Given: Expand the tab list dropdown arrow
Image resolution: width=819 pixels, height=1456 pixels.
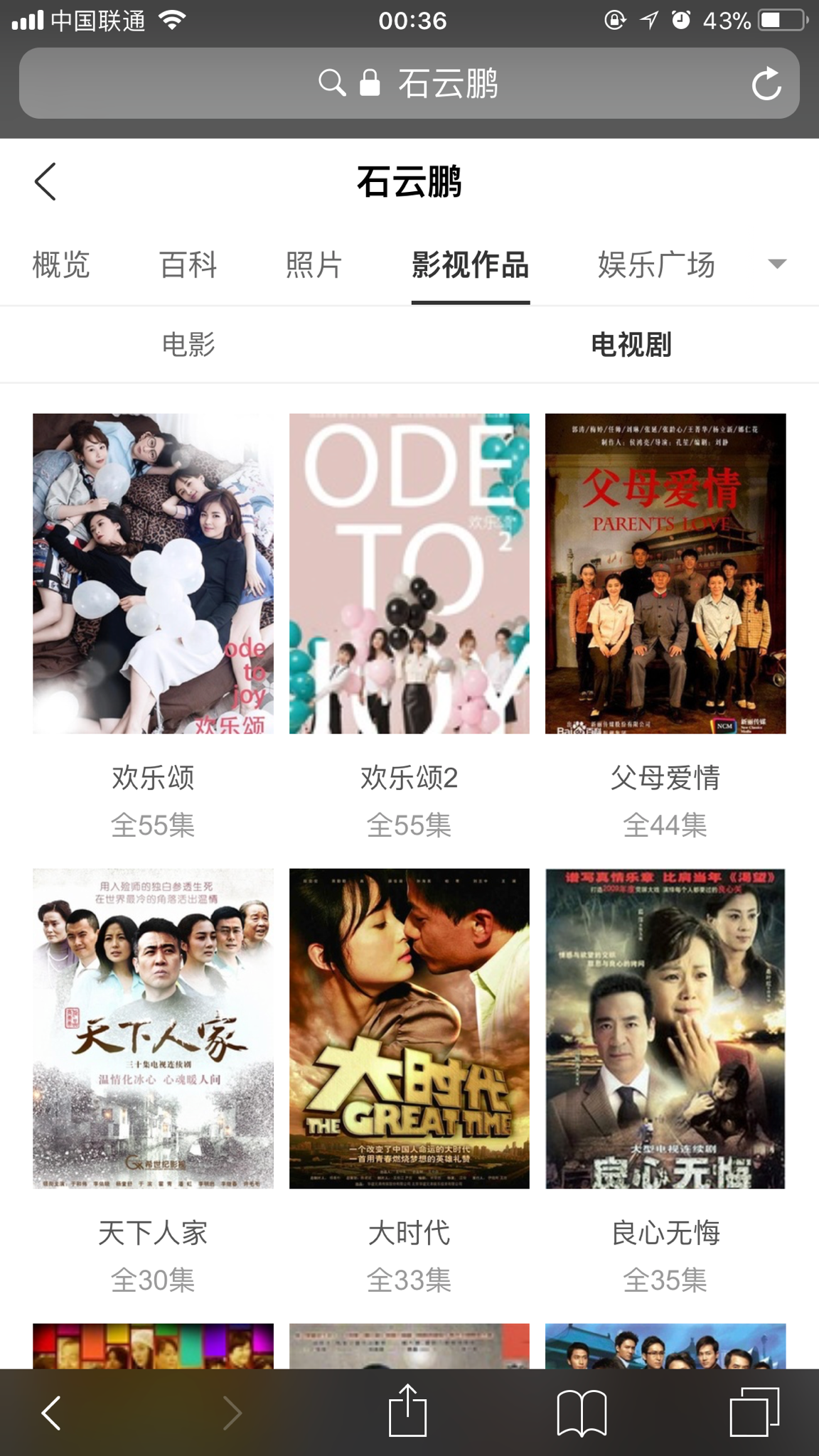Looking at the screenshot, I should point(777,264).
